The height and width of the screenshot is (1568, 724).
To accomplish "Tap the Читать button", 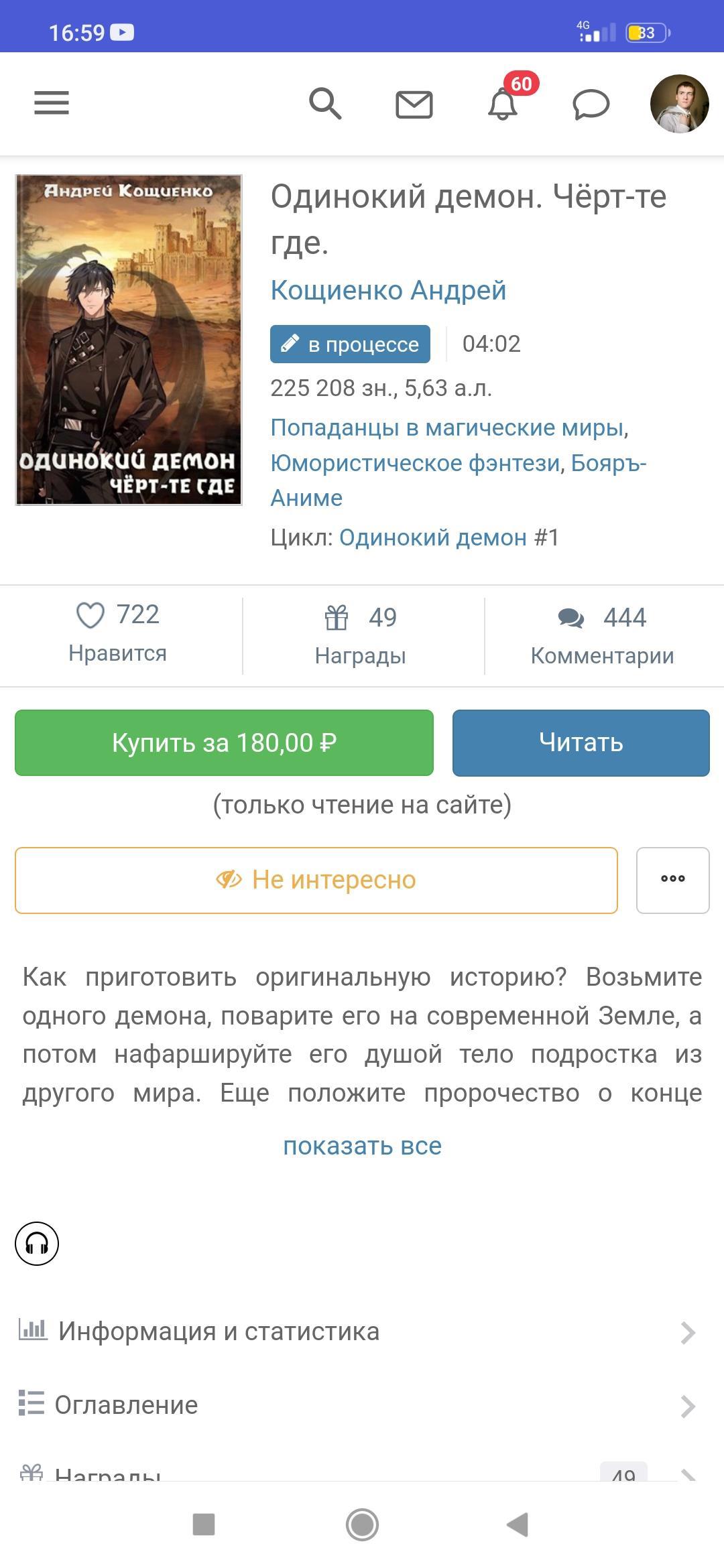I will coord(581,742).
